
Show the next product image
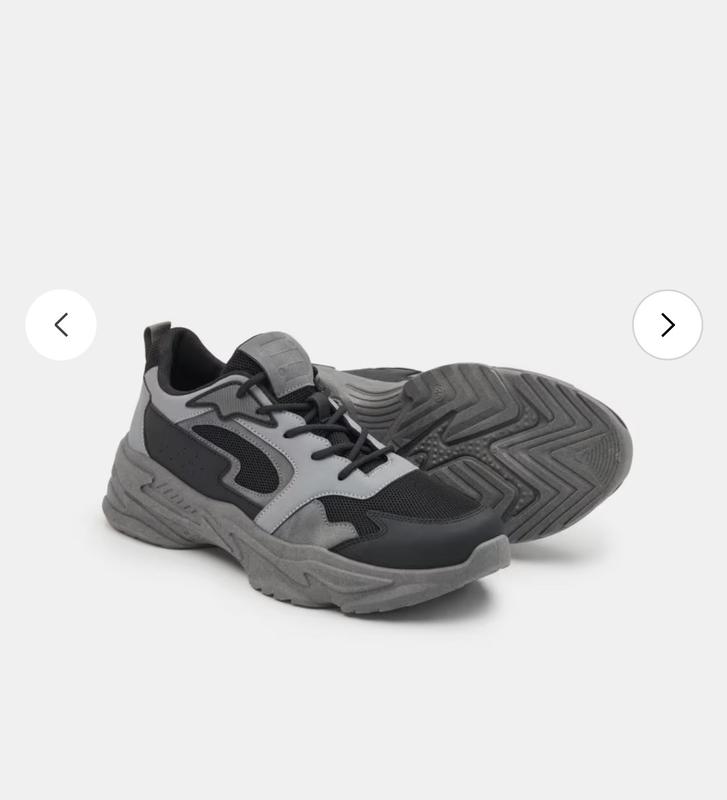click(667, 325)
